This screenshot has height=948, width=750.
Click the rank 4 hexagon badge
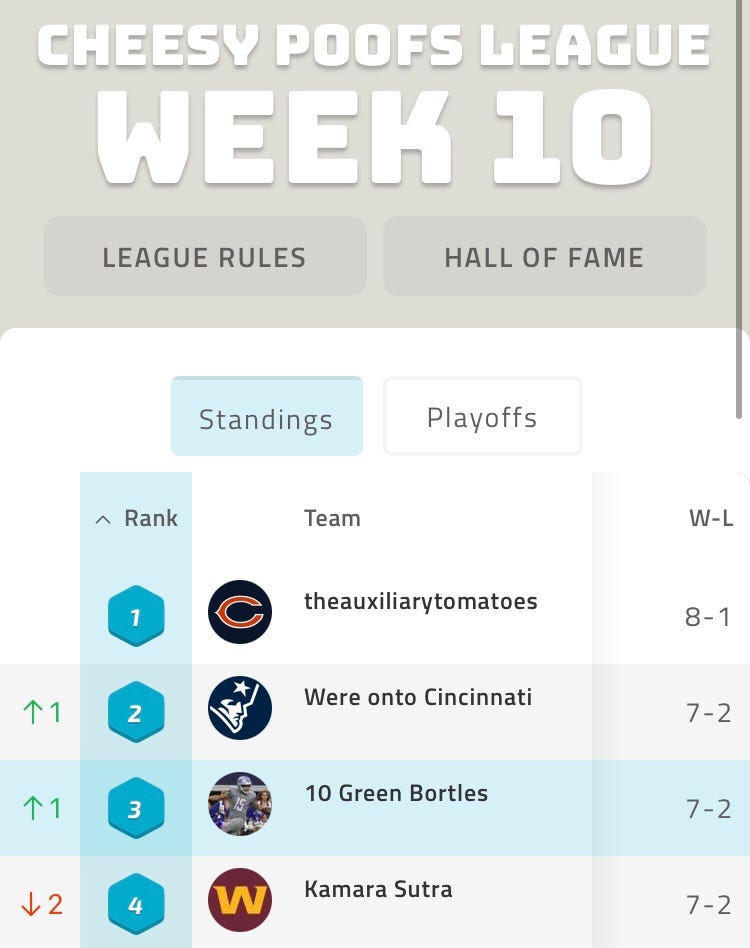click(x=135, y=904)
